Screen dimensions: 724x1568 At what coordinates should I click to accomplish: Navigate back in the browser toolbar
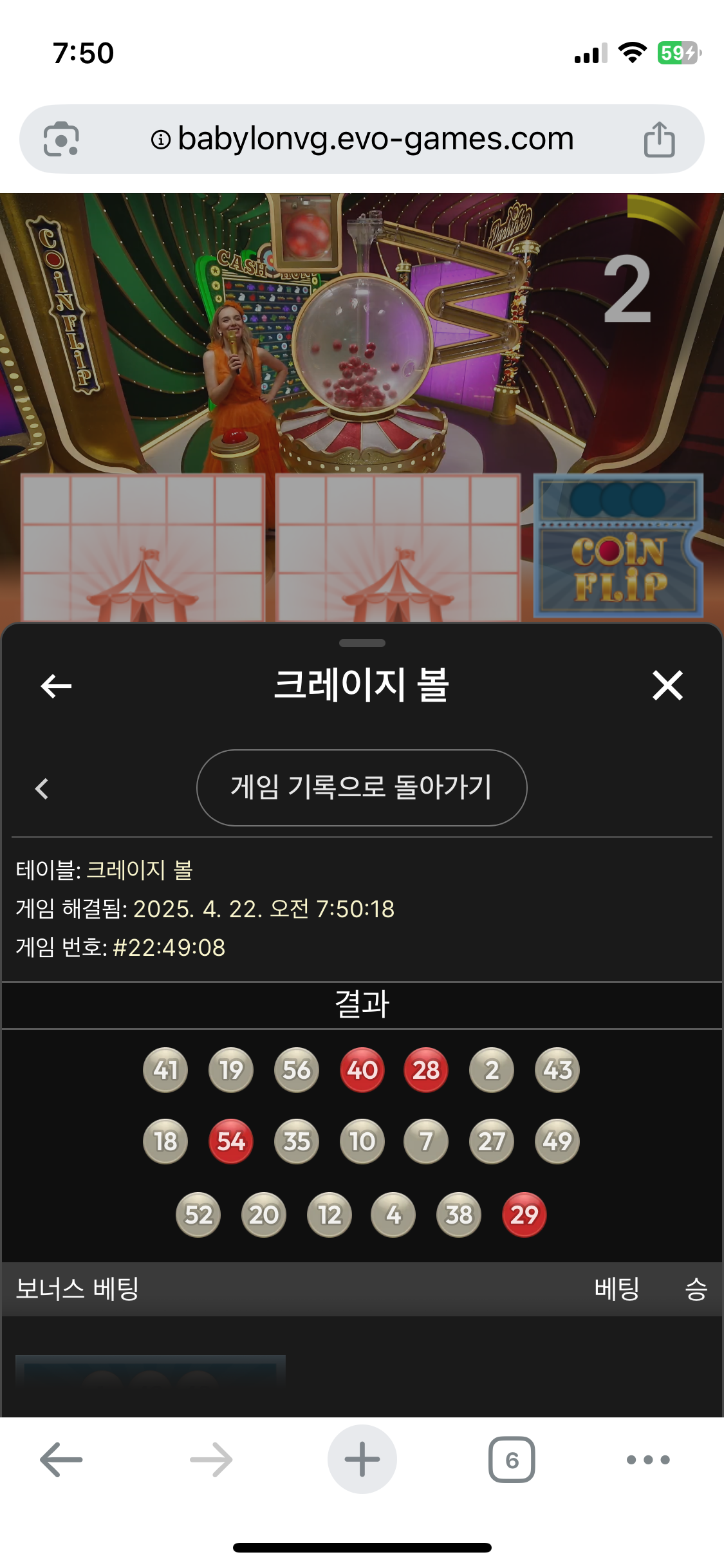coord(61,1459)
